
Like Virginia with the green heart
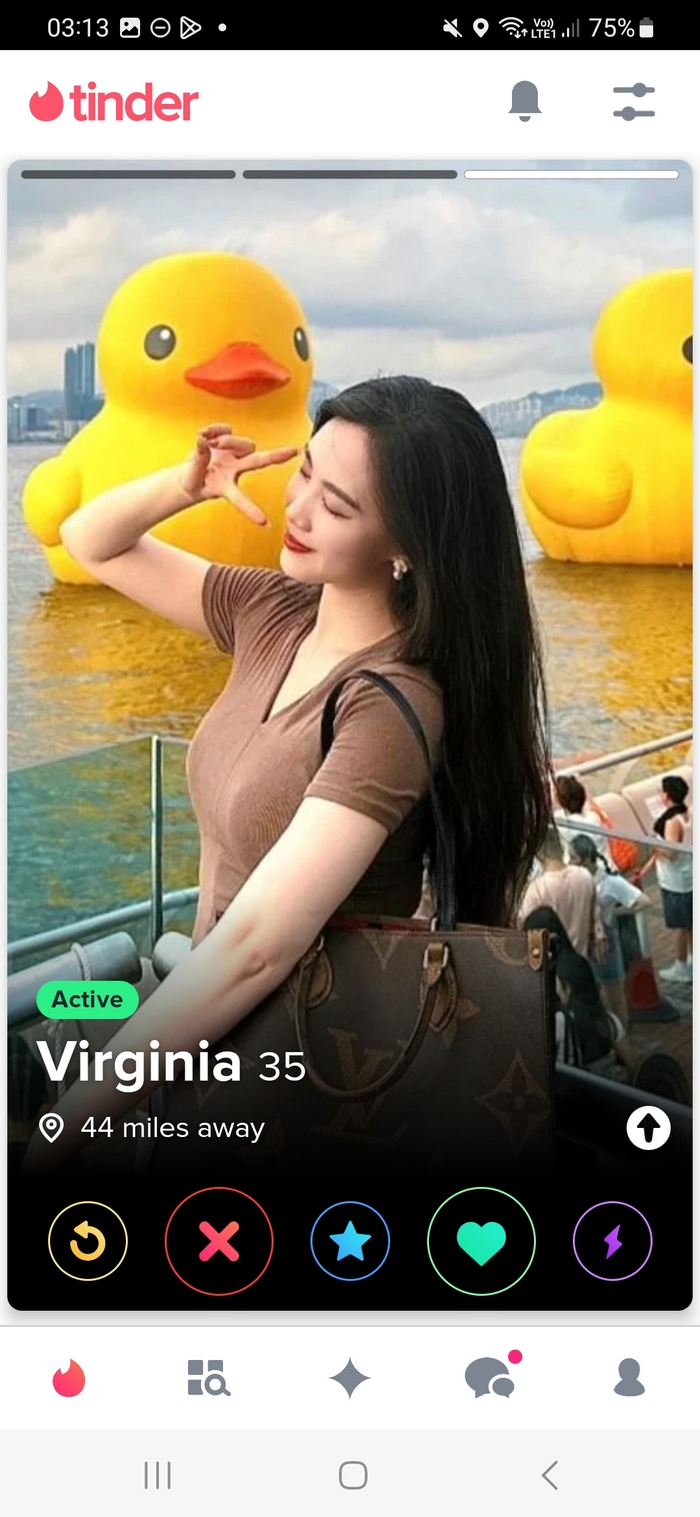(x=481, y=1241)
